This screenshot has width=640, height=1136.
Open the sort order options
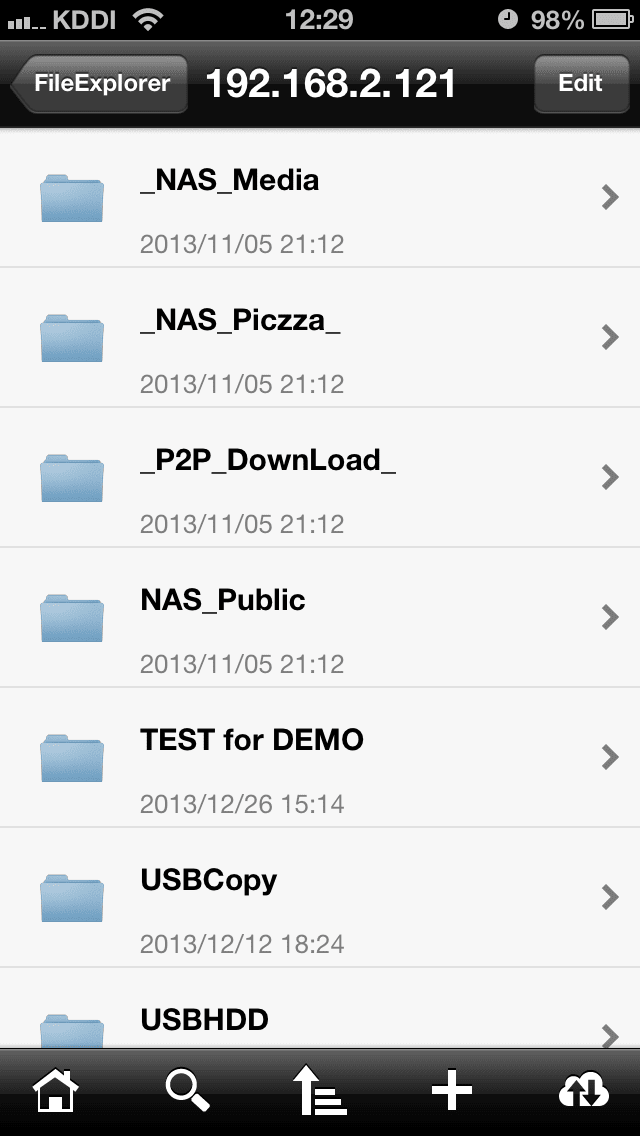320,1089
